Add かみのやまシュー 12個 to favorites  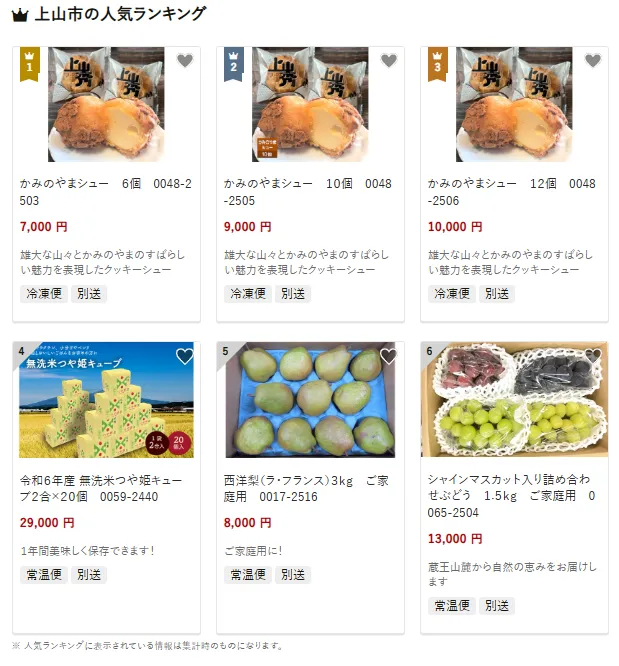coord(592,60)
